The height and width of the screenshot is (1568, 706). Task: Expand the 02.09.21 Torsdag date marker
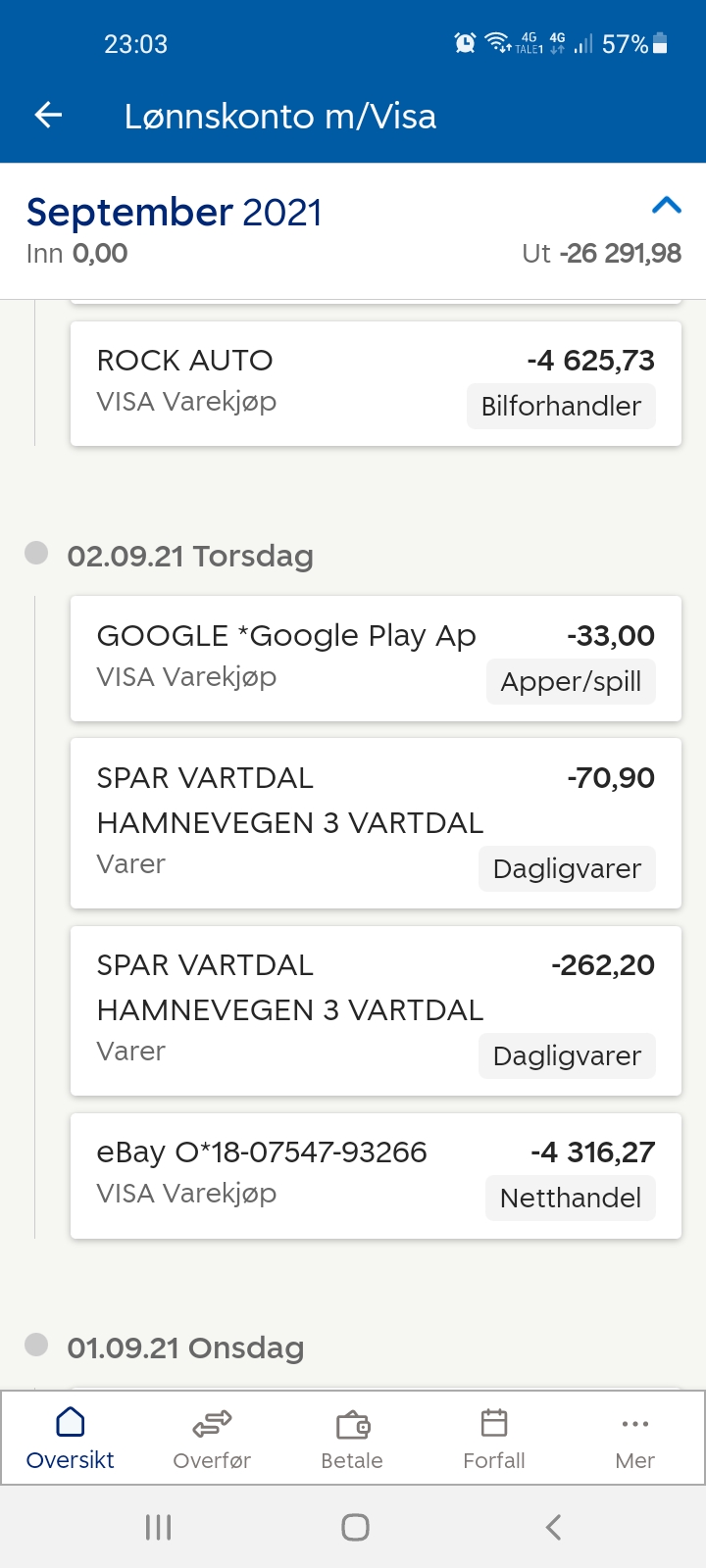[36, 554]
